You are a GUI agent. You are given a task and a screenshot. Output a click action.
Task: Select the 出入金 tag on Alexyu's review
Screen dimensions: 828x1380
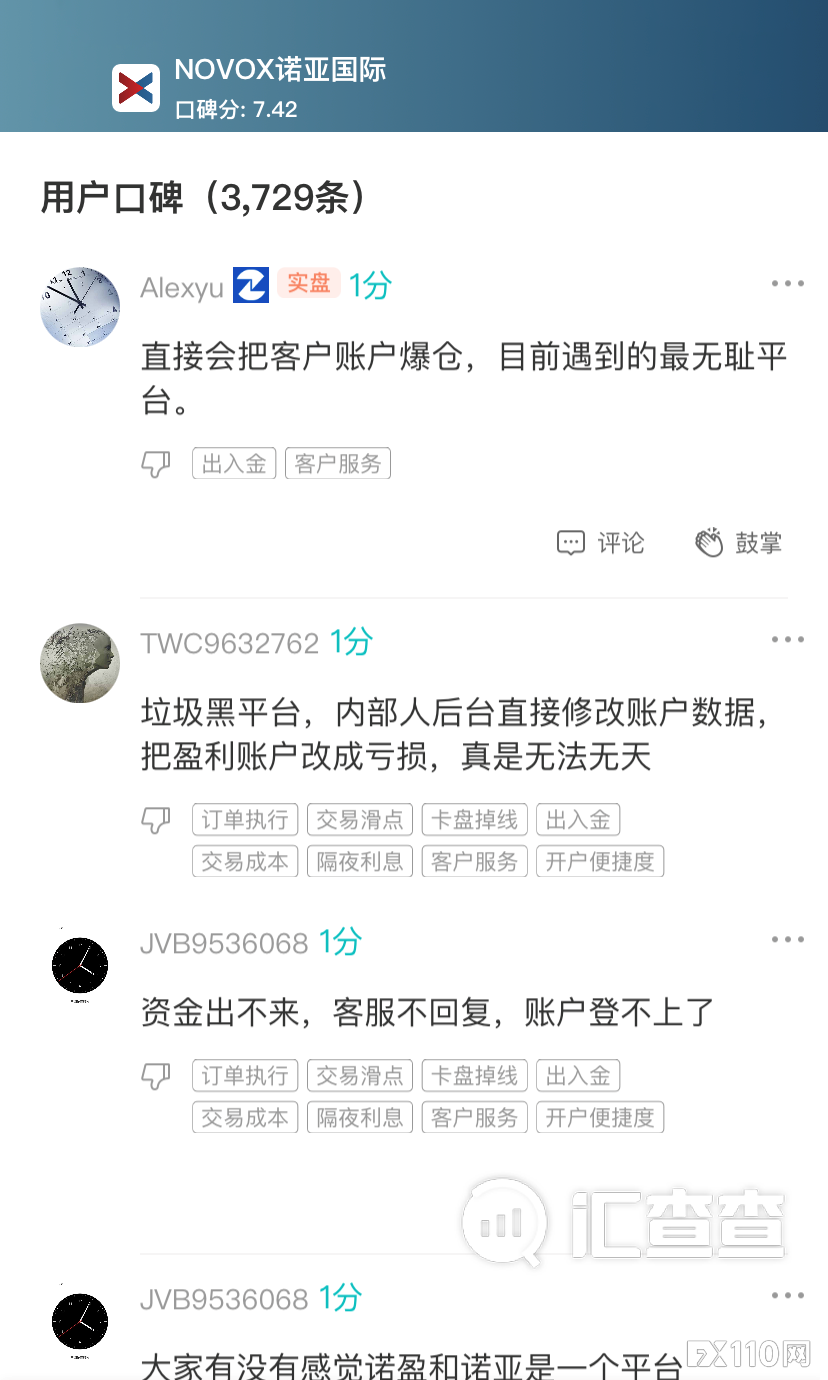point(233,462)
